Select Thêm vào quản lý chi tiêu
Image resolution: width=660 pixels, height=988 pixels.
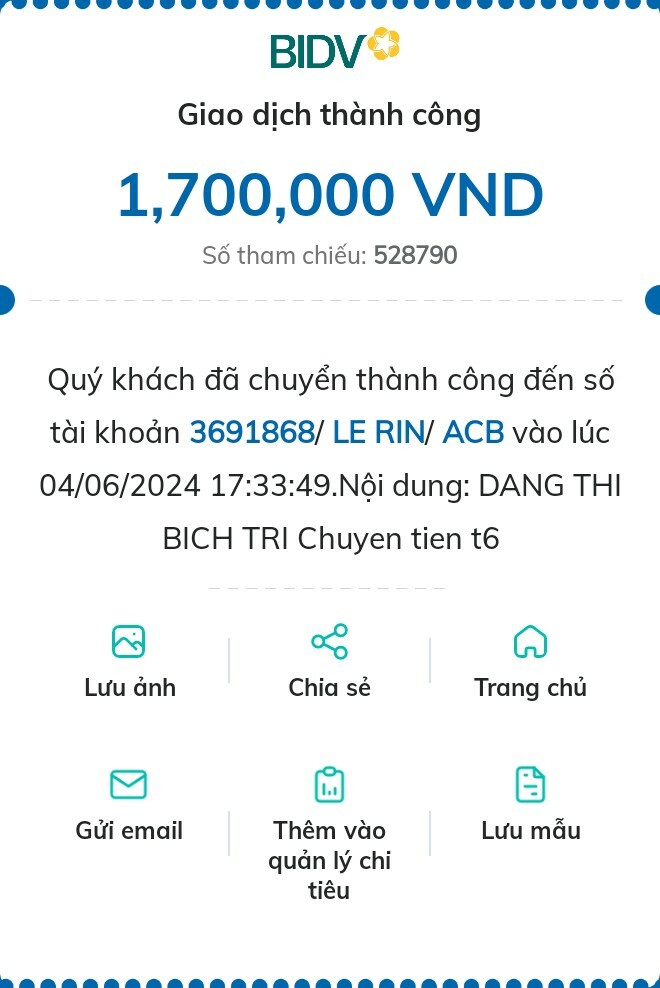coord(329,820)
